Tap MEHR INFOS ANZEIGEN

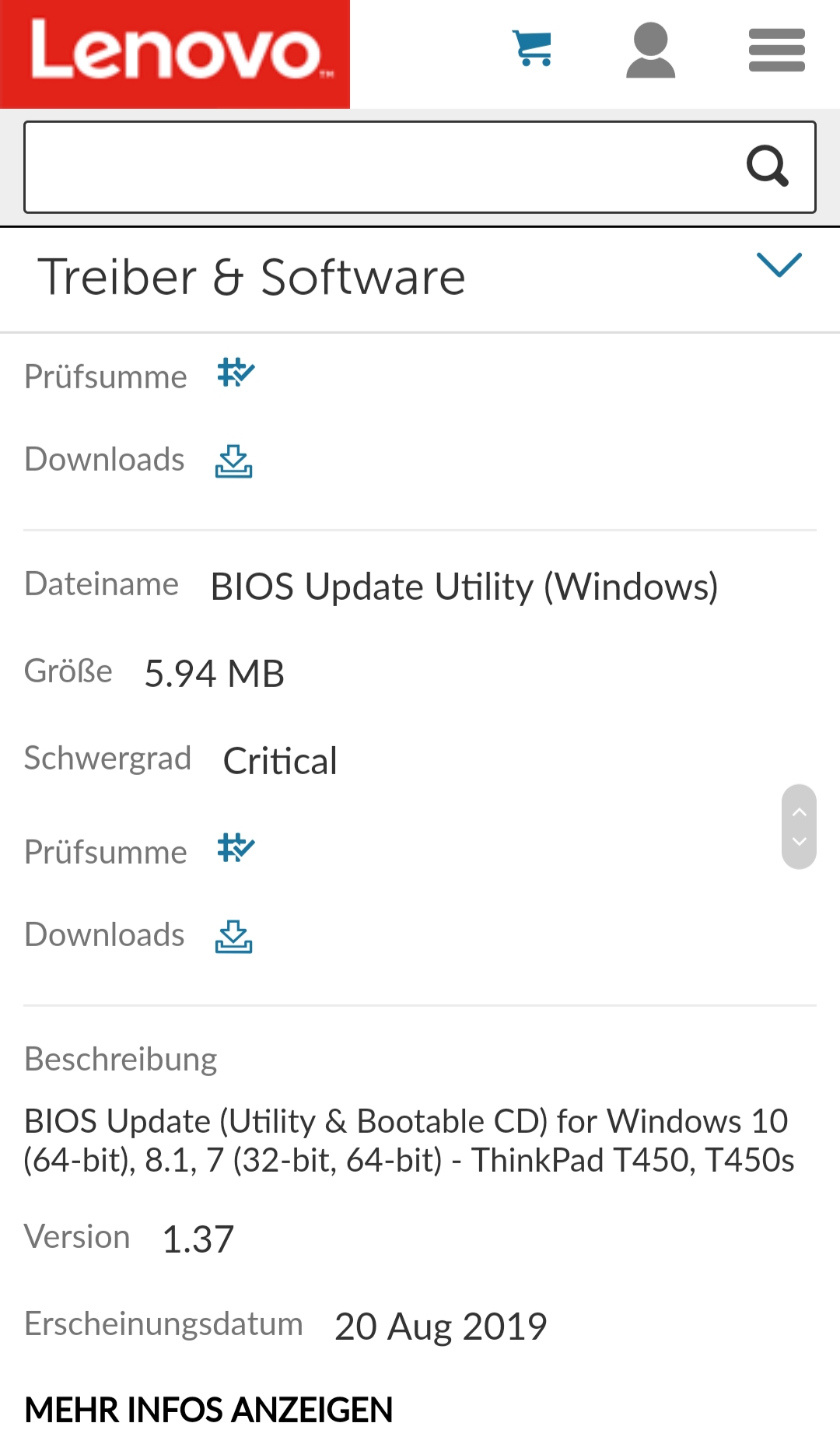pos(208,1409)
